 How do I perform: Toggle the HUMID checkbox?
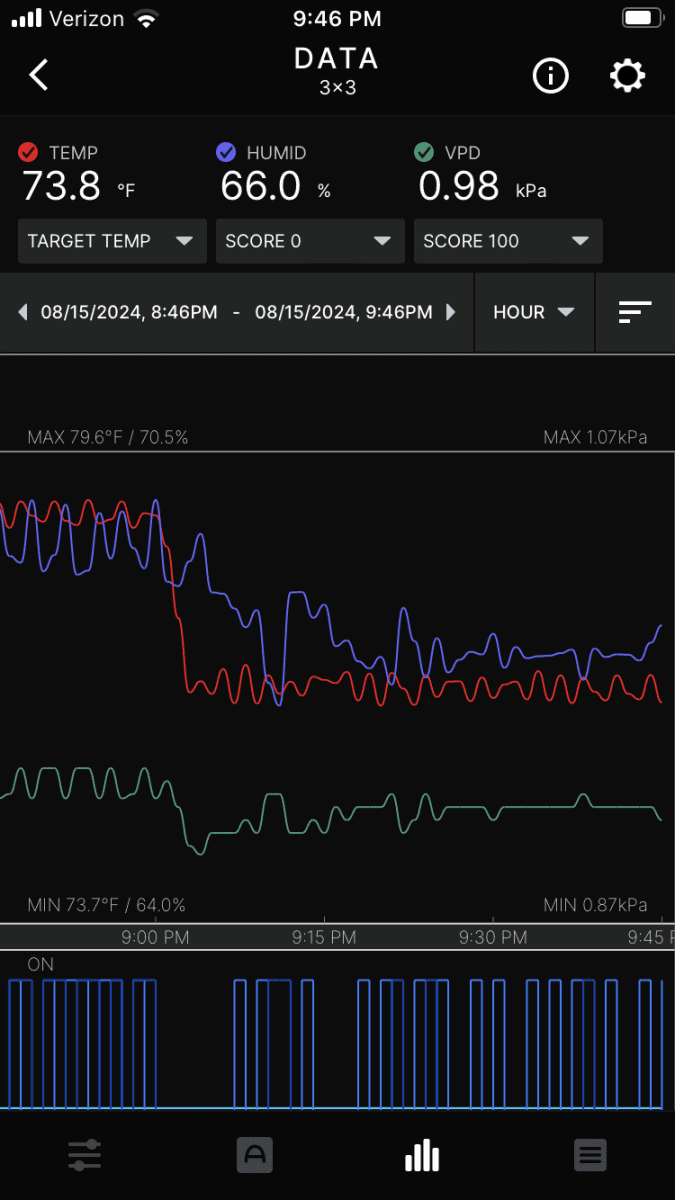coord(226,153)
